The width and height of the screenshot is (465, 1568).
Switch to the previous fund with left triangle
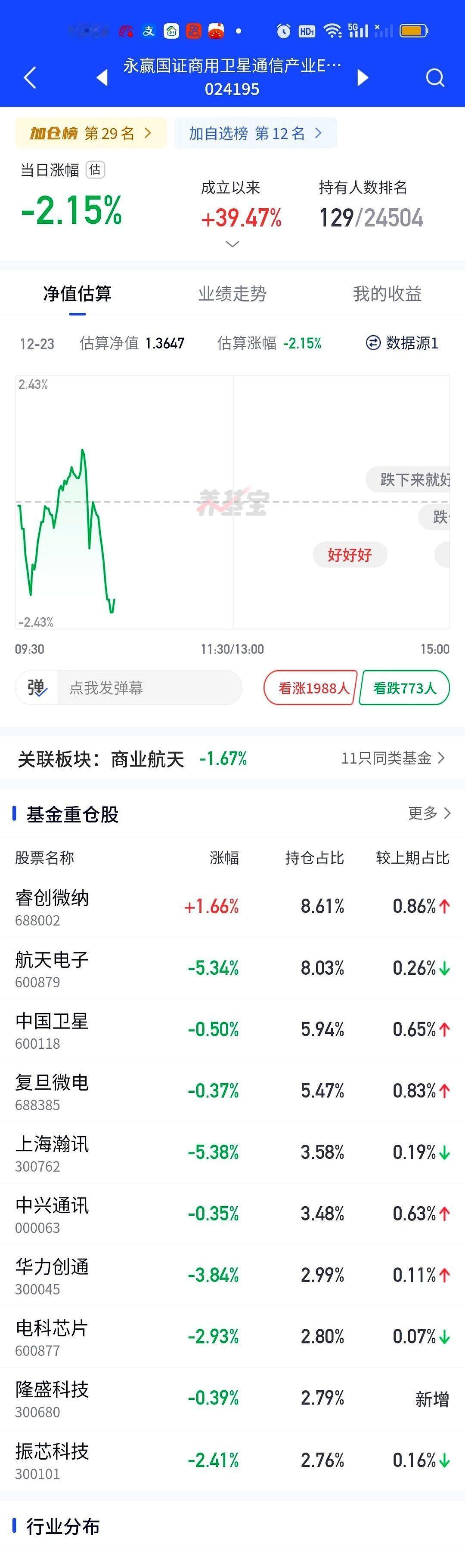click(x=102, y=77)
